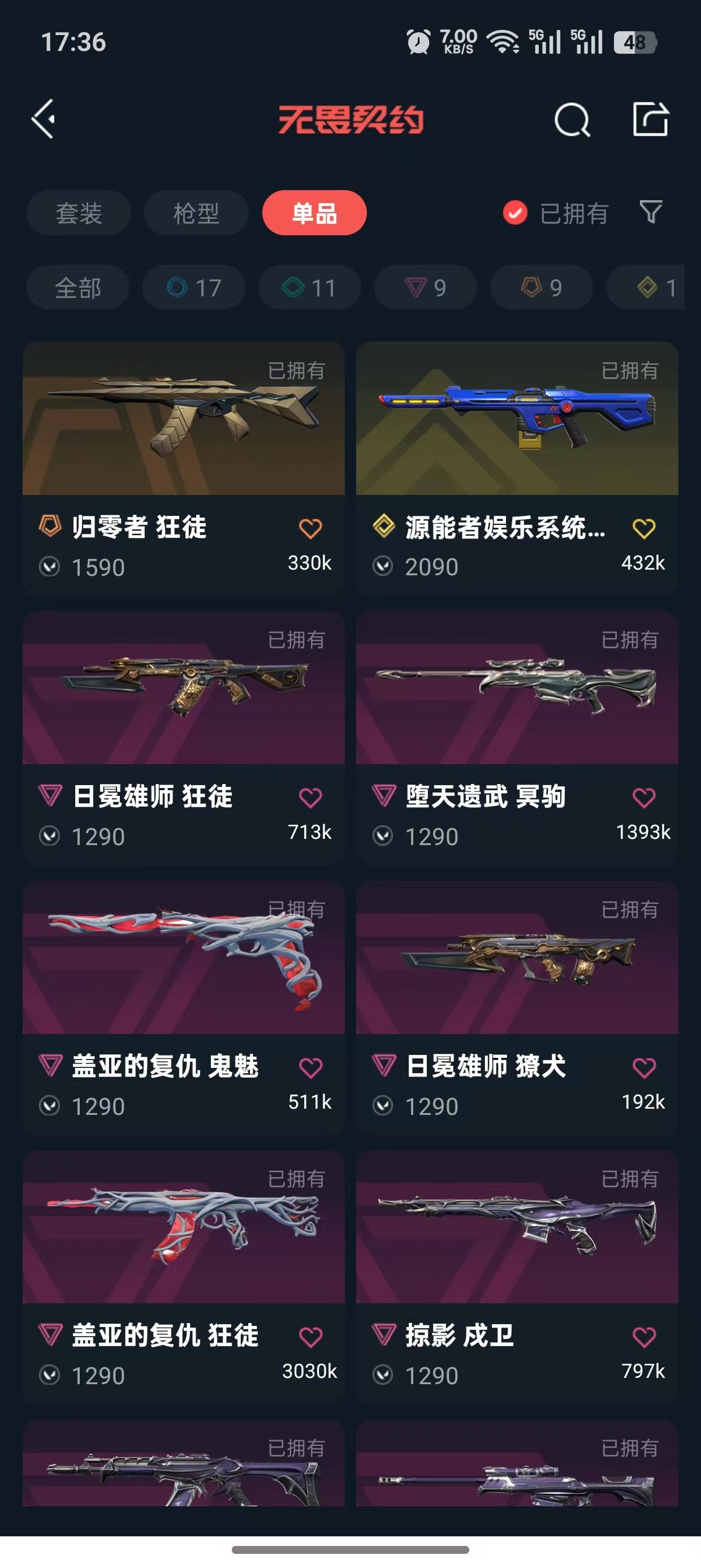The width and height of the screenshot is (701, 1568).
Task: Open the 源能者娱乐系统 skin card
Action: pyautogui.click(x=517, y=468)
